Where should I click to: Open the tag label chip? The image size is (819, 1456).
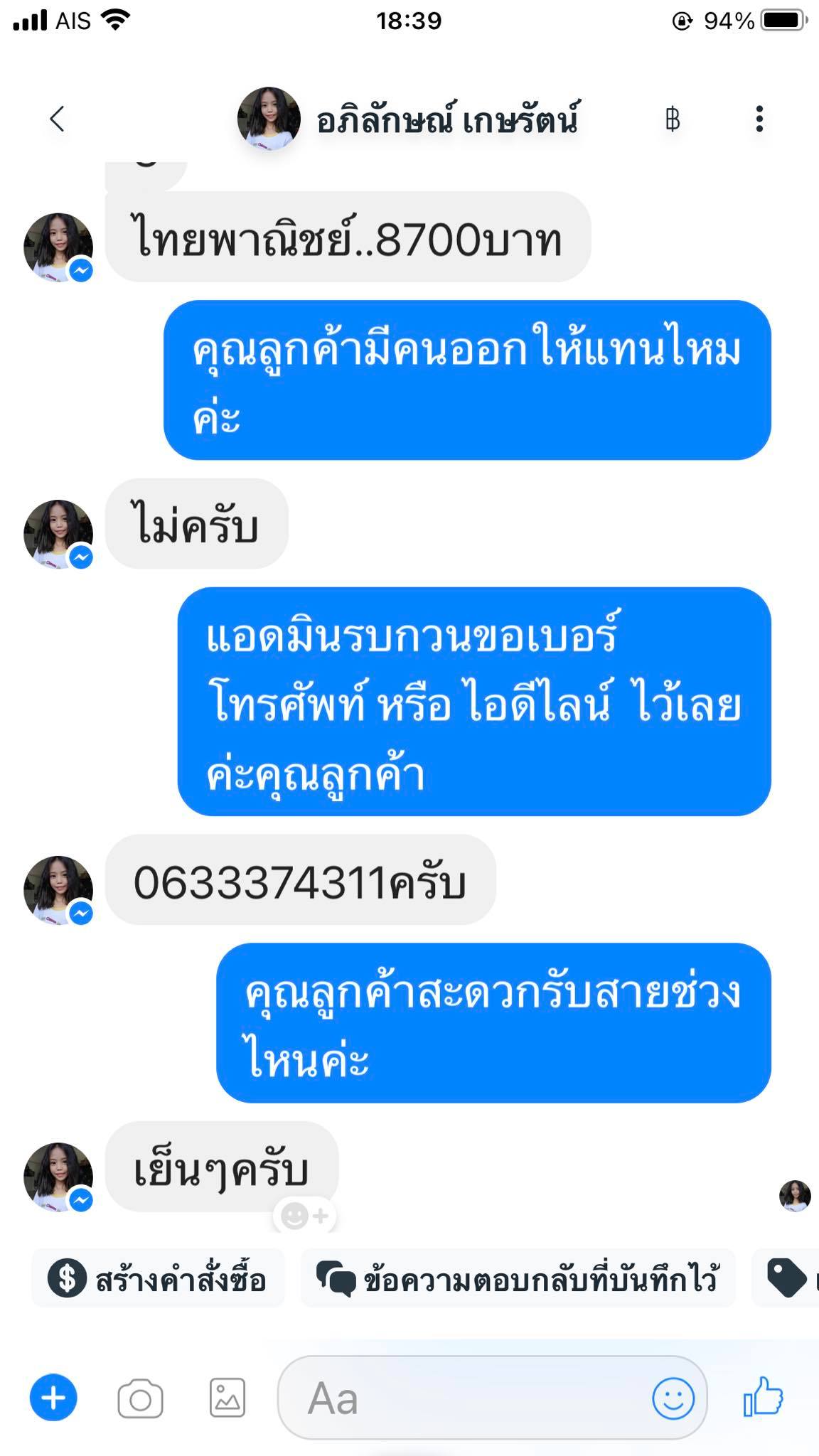tap(786, 1278)
